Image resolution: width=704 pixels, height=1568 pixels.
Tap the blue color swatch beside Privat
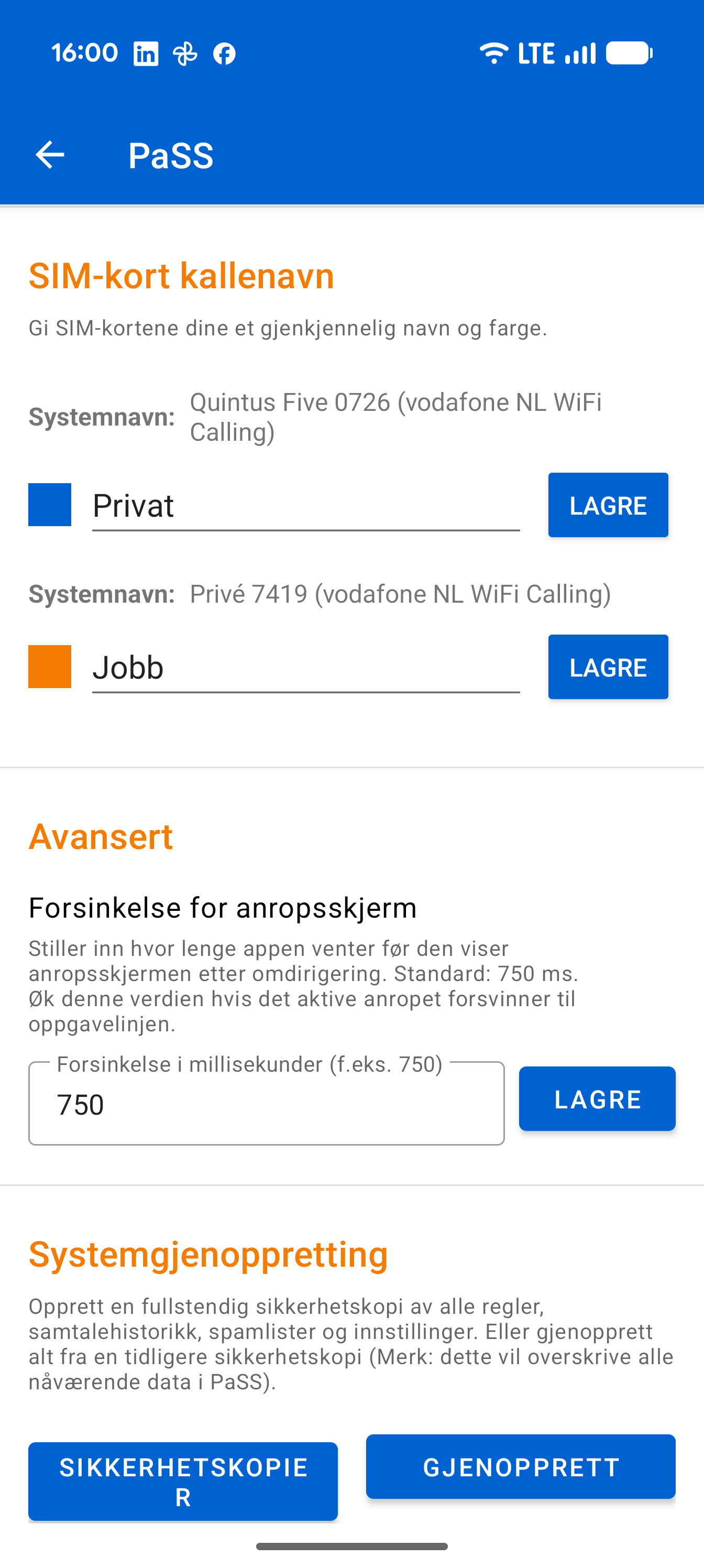click(x=50, y=505)
